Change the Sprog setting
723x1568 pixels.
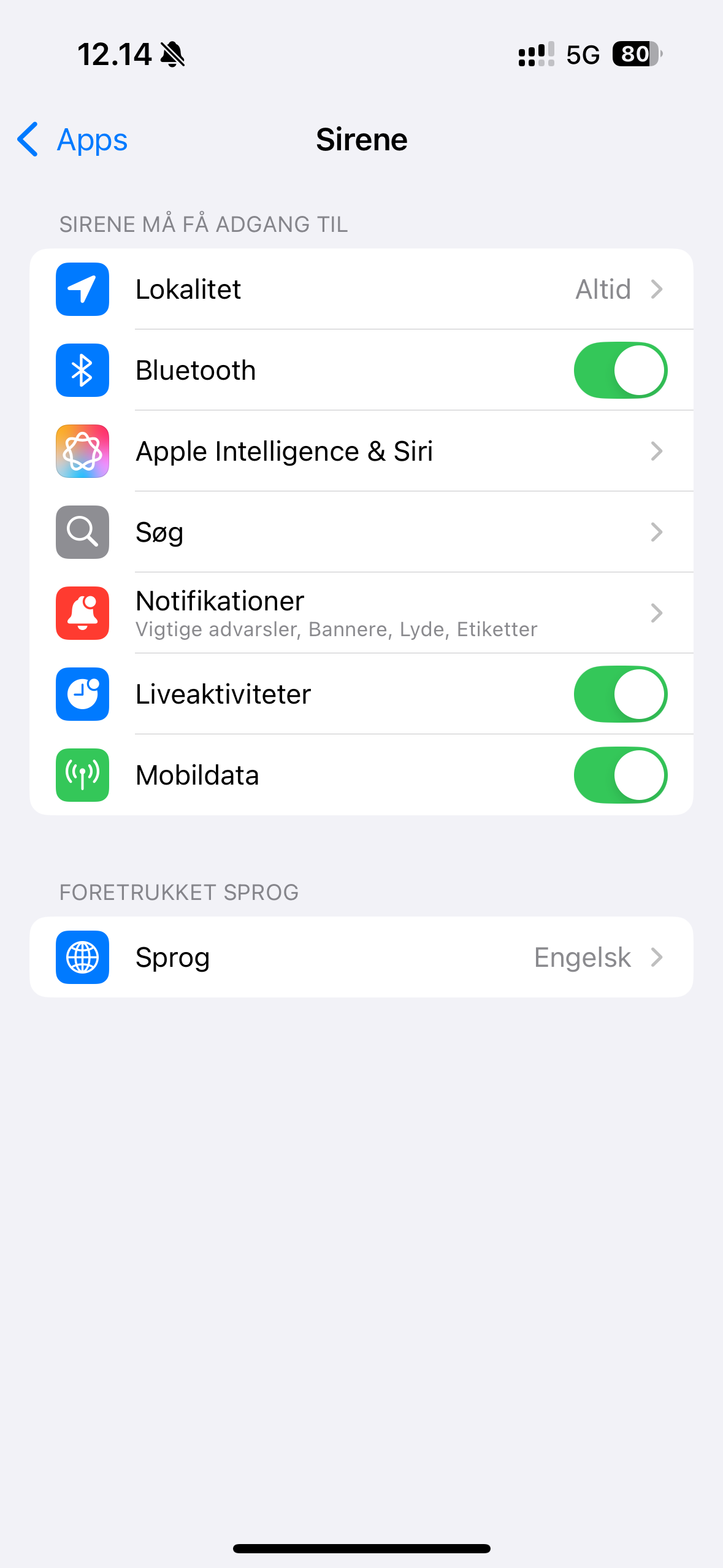[361, 957]
